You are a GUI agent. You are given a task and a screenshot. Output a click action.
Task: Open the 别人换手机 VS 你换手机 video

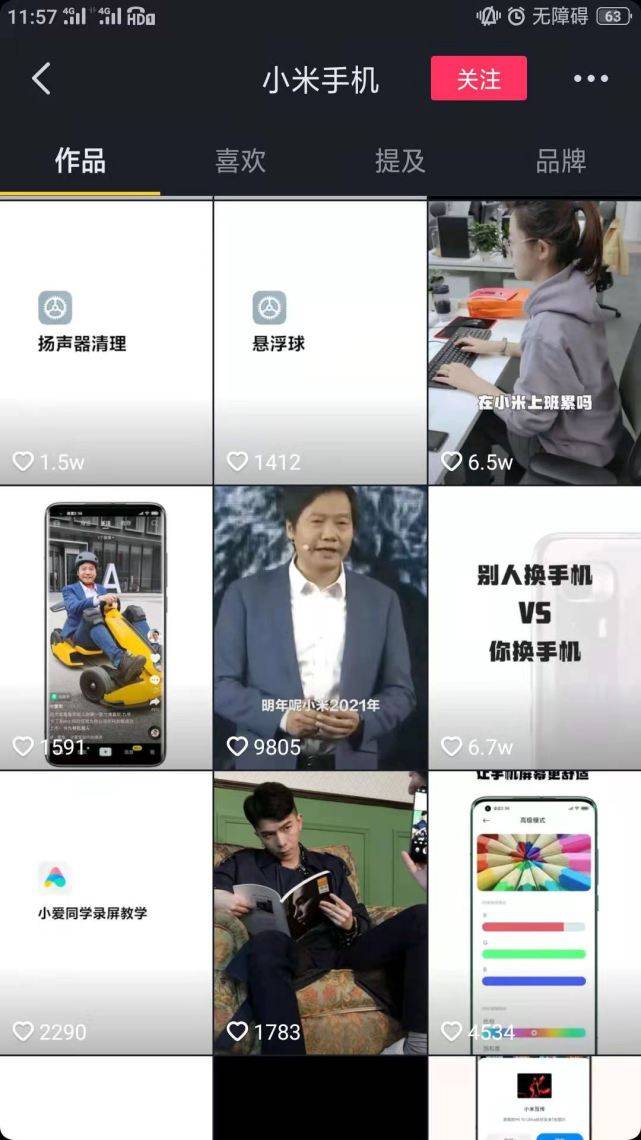pos(534,627)
